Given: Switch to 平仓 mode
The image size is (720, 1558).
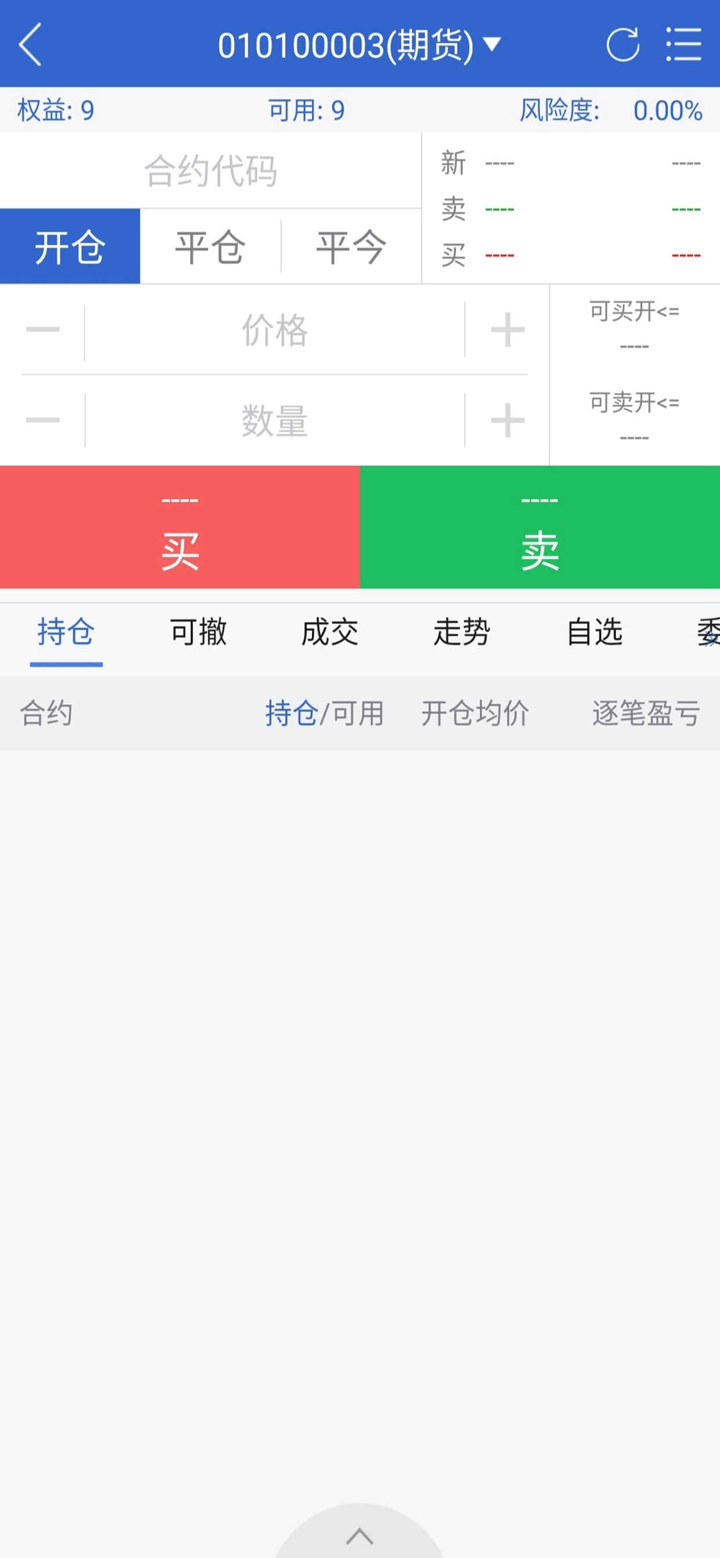Looking at the screenshot, I should 210,247.
